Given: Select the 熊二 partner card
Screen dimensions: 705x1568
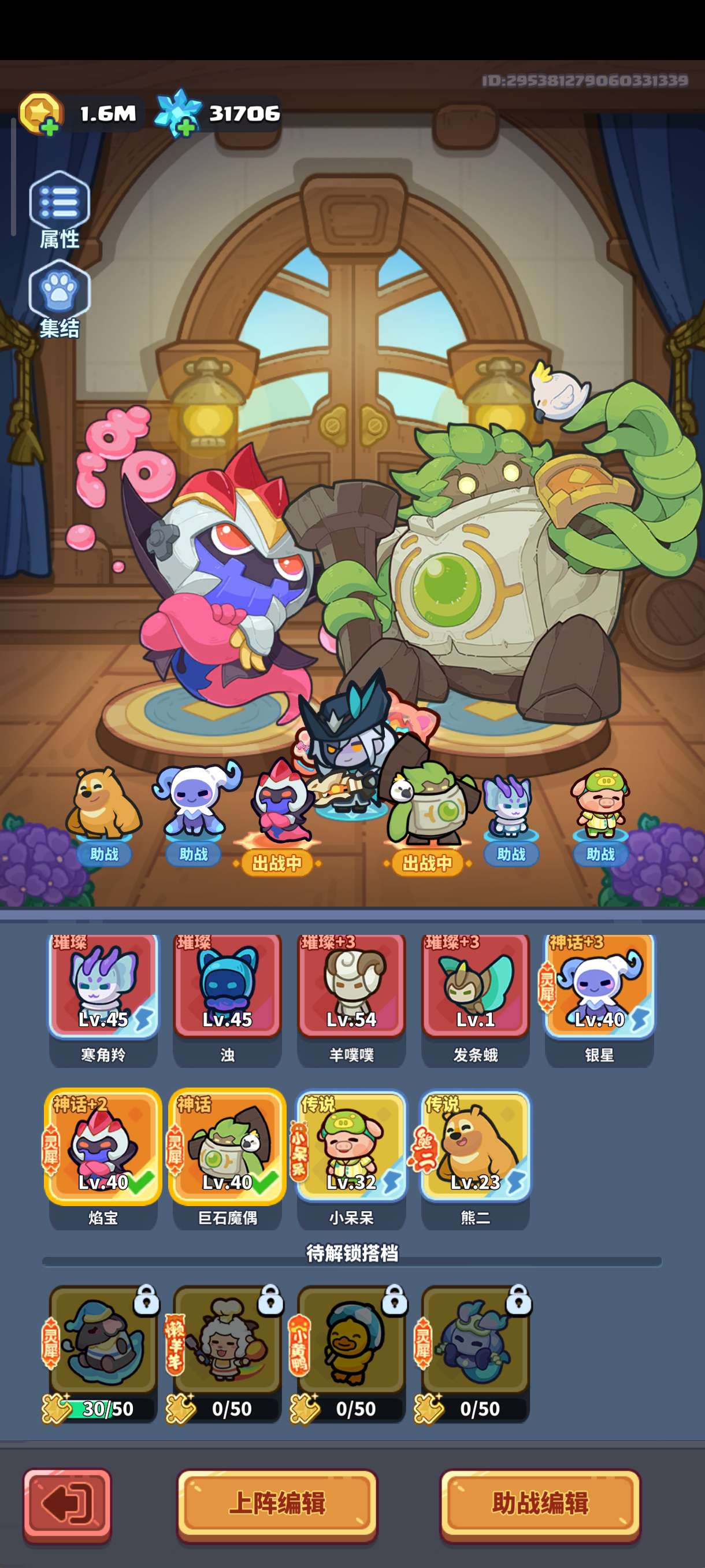Looking at the screenshot, I should pyautogui.click(x=475, y=1159).
